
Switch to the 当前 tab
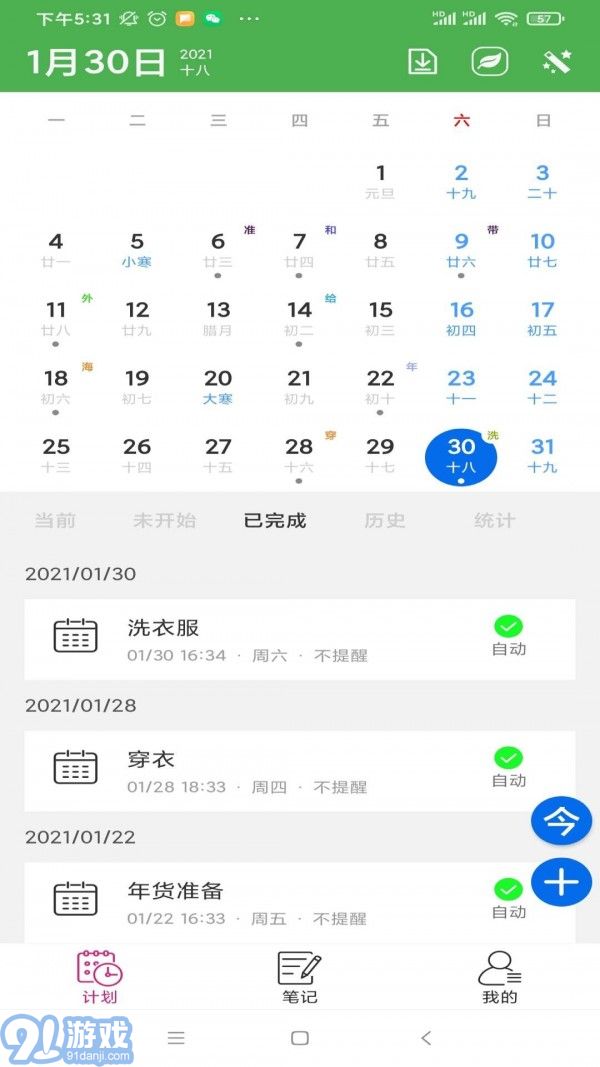[x=55, y=520]
